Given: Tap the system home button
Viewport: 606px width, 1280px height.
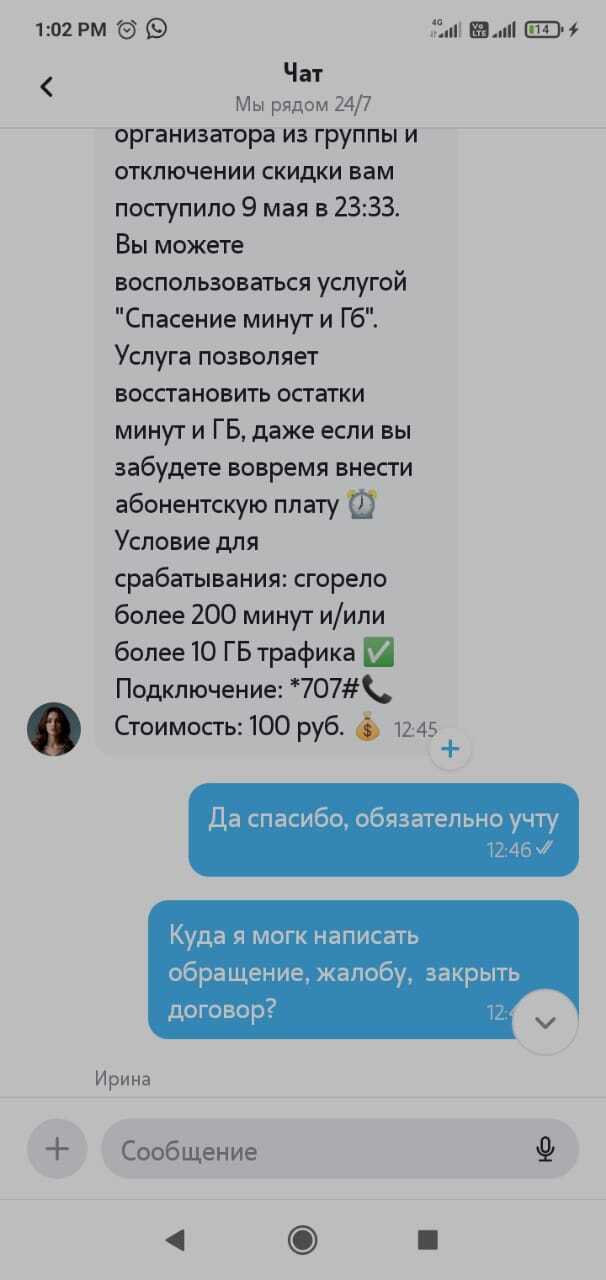Looking at the screenshot, I should point(302,1240).
